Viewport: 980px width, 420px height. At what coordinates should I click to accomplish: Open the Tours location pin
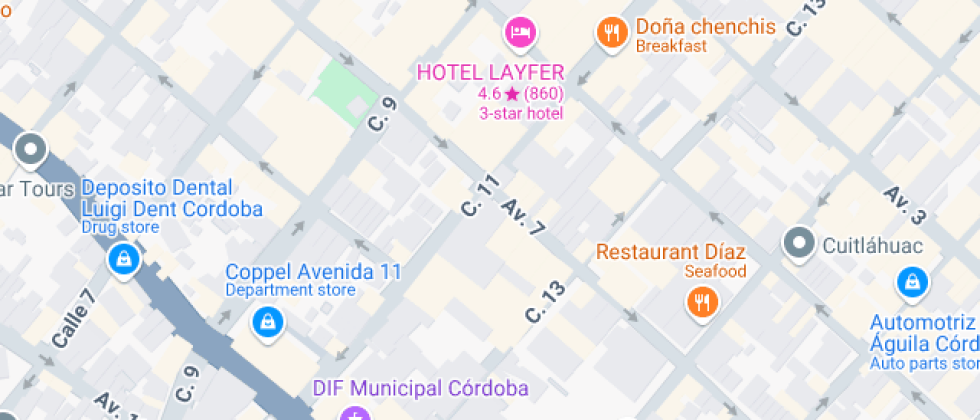point(30,151)
